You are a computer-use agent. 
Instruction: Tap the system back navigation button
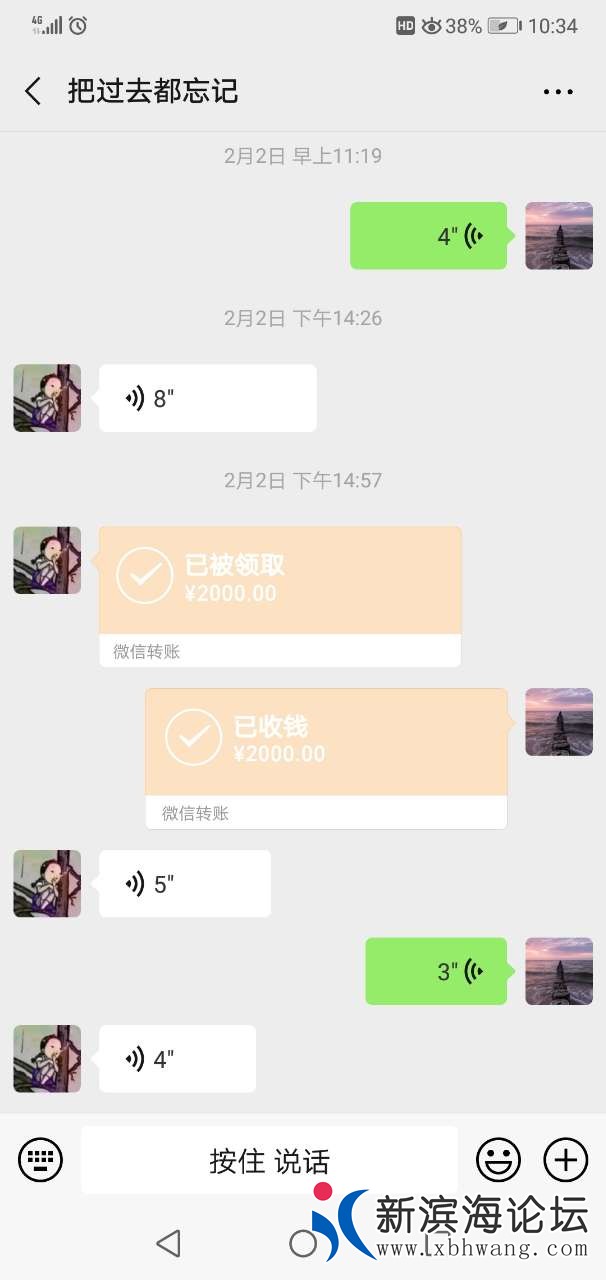pyautogui.click(x=168, y=1243)
